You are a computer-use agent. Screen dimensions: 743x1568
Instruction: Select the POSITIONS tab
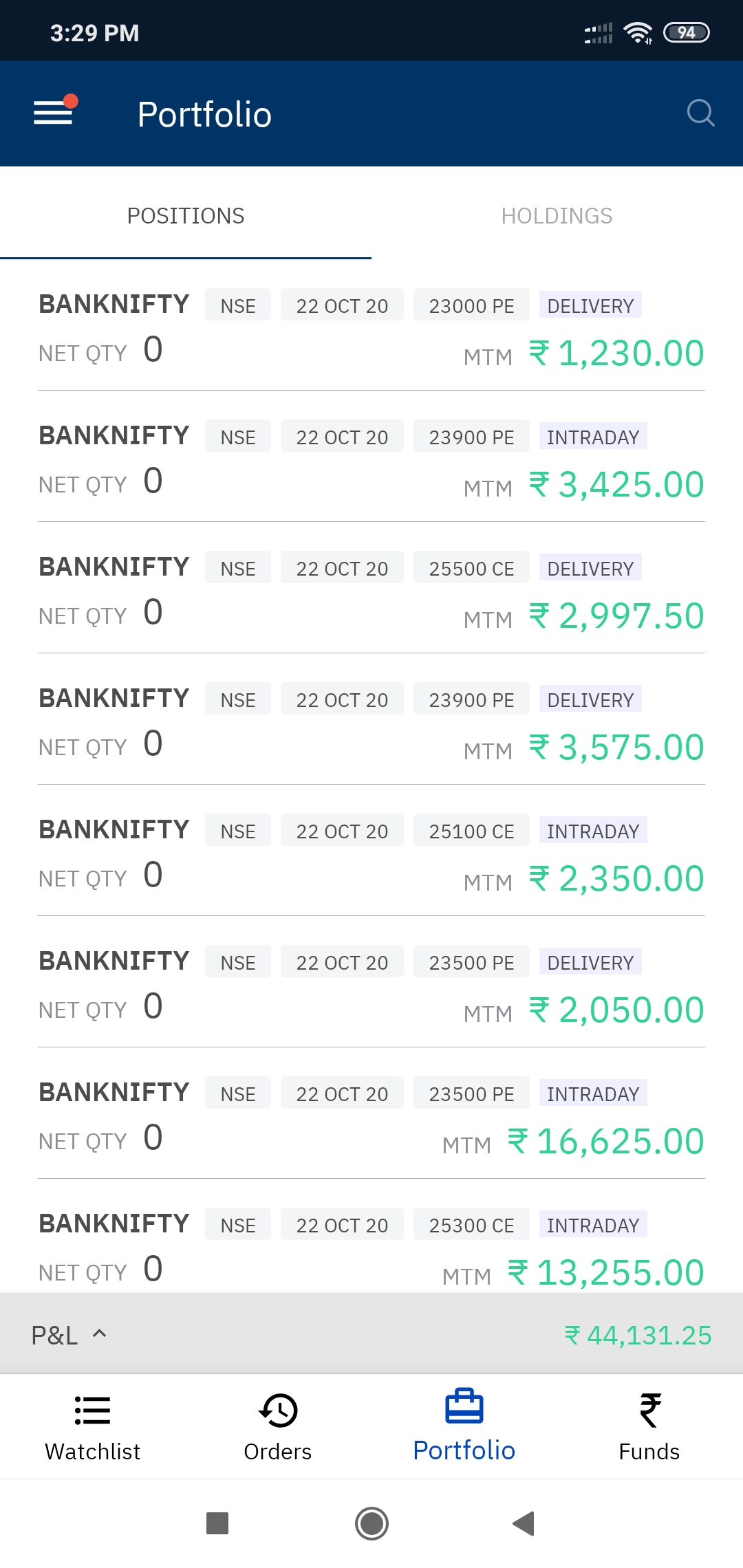click(x=186, y=216)
